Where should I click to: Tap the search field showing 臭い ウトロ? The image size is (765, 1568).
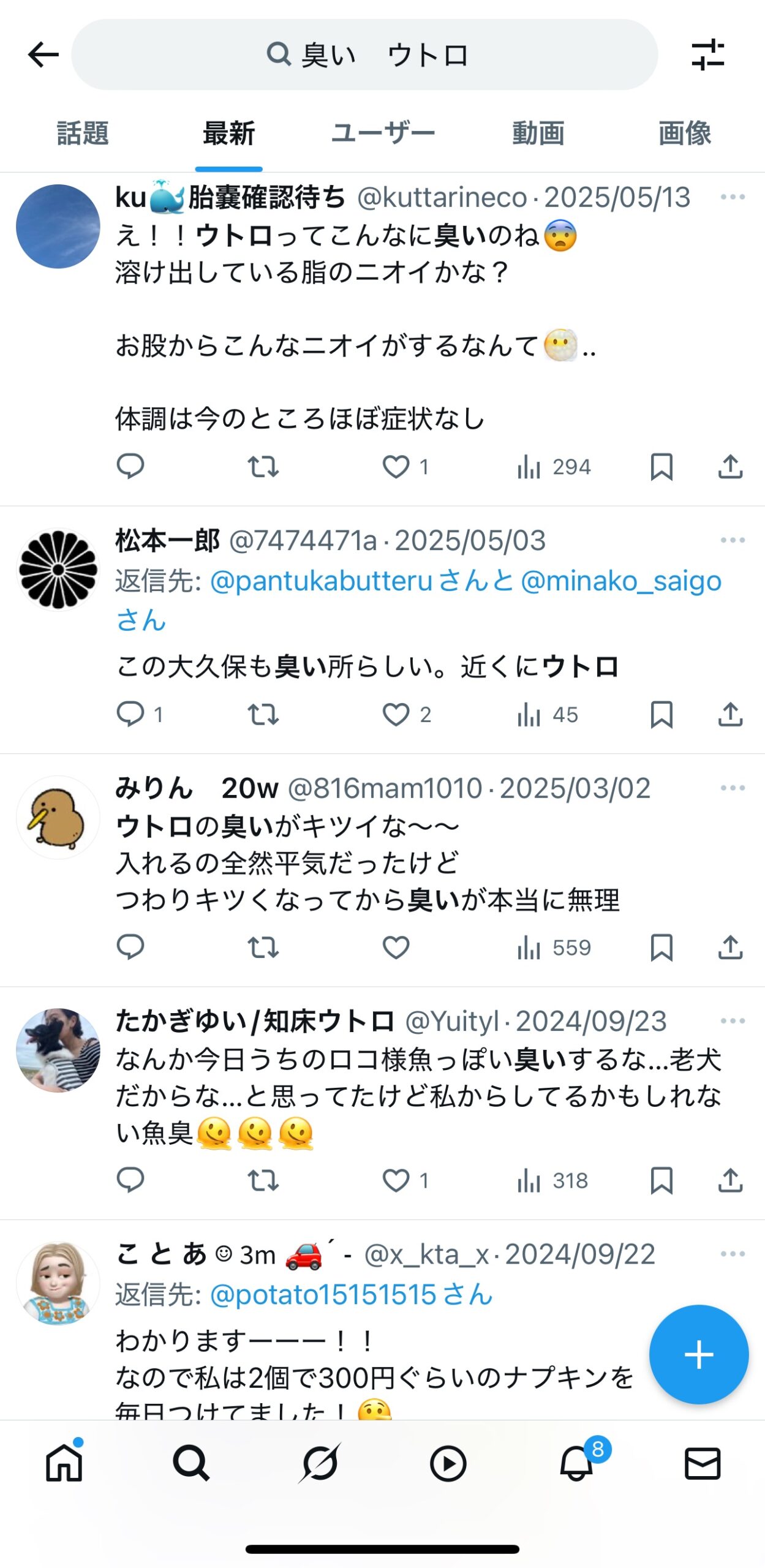click(x=365, y=55)
